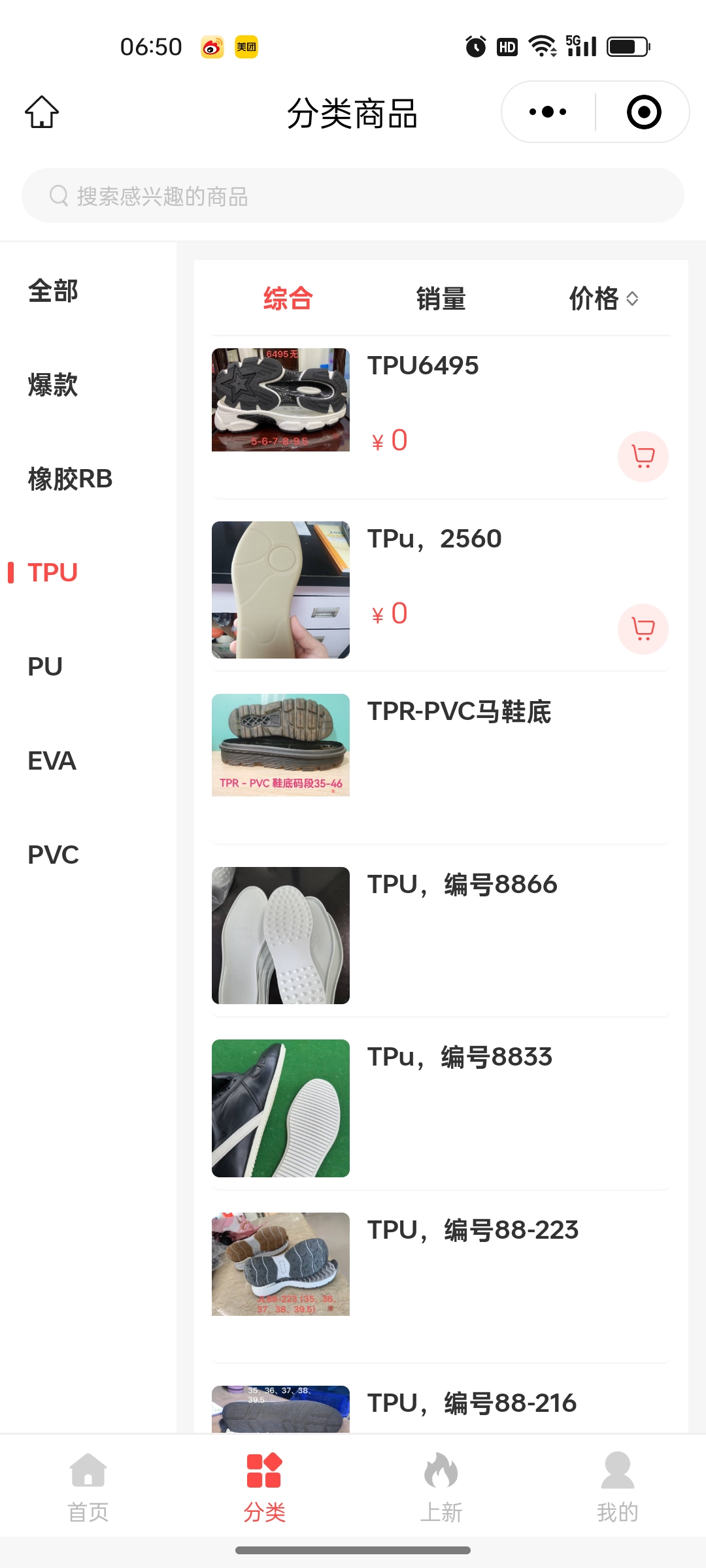Go to the 首页 tab

(88, 1484)
